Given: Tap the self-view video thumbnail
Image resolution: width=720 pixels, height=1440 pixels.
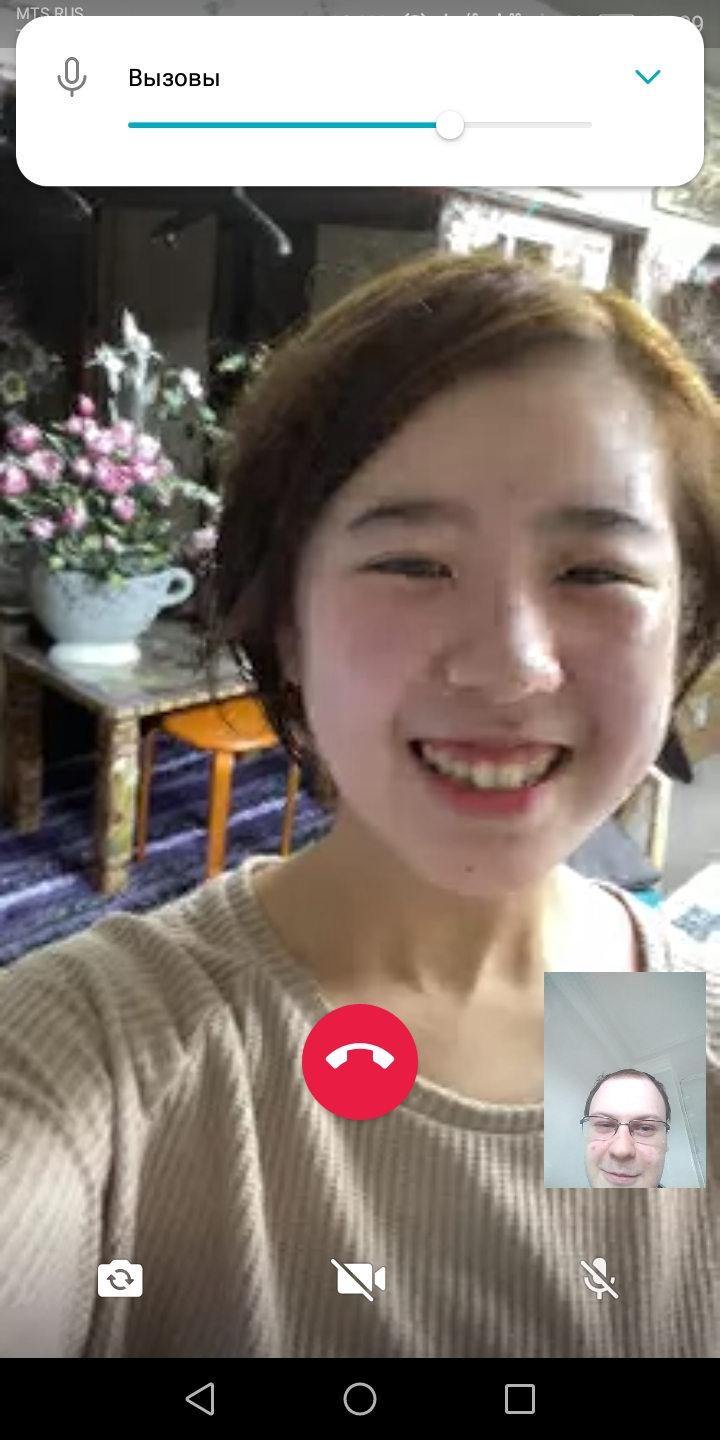Looking at the screenshot, I should pos(625,1080).
